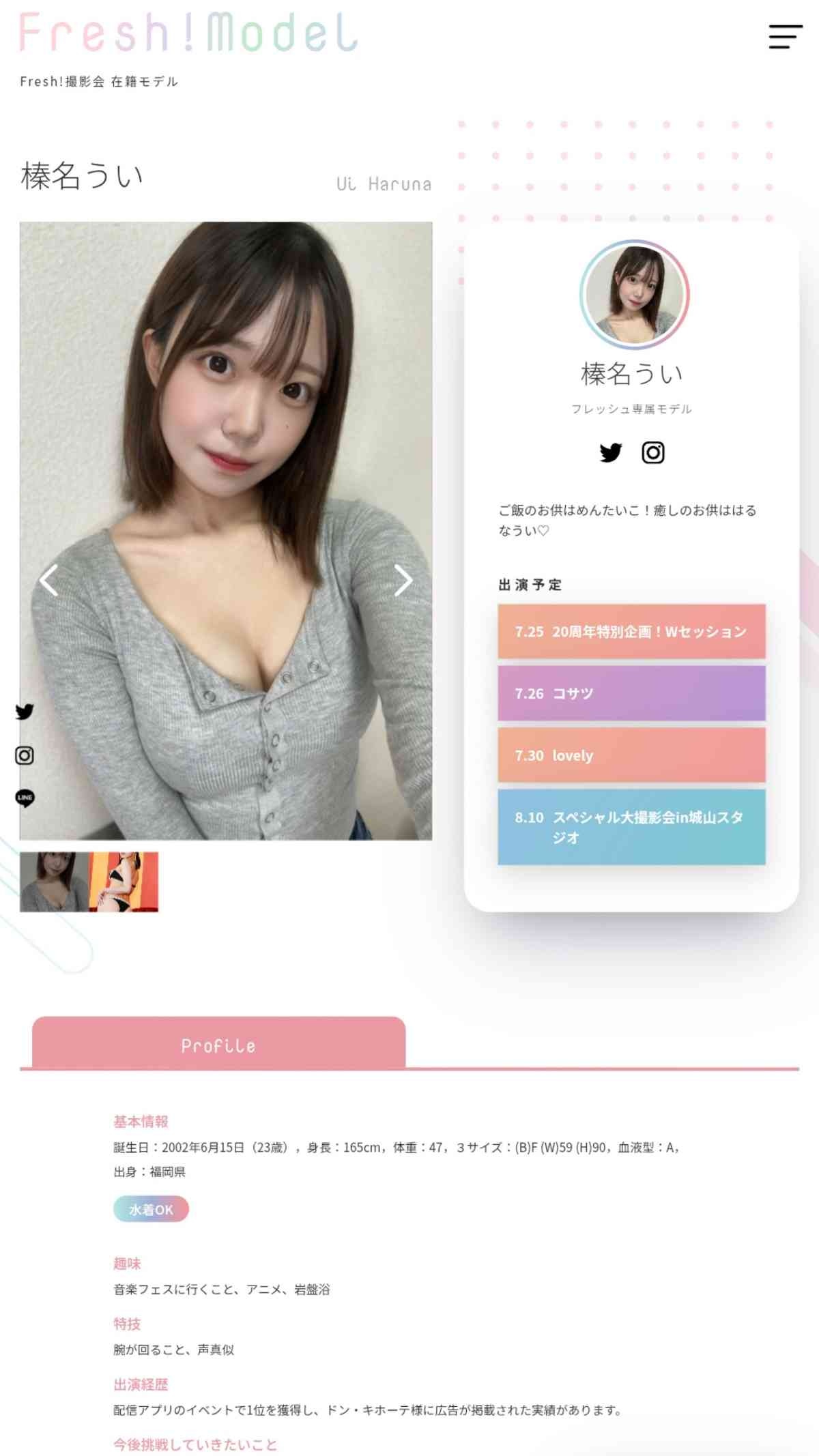This screenshot has height=1456, width=819.
Task: Tap the floating Instagram icon
Action: (x=25, y=755)
